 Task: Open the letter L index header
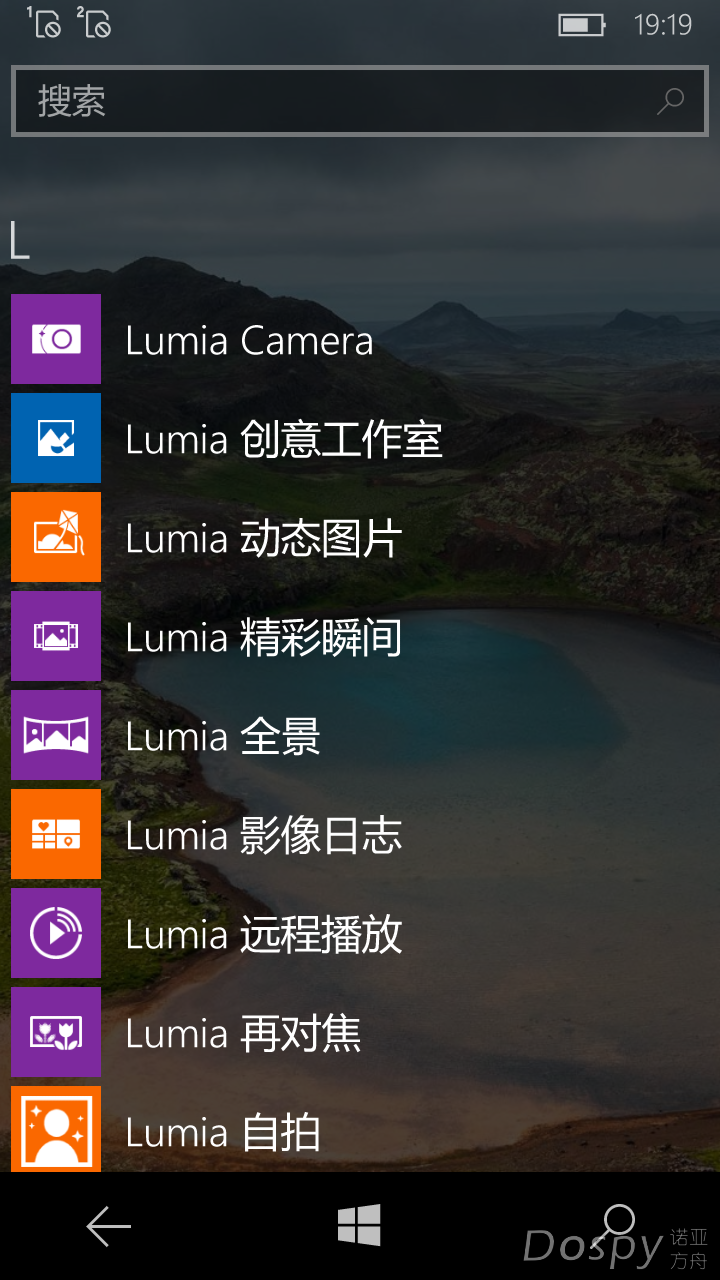click(20, 241)
